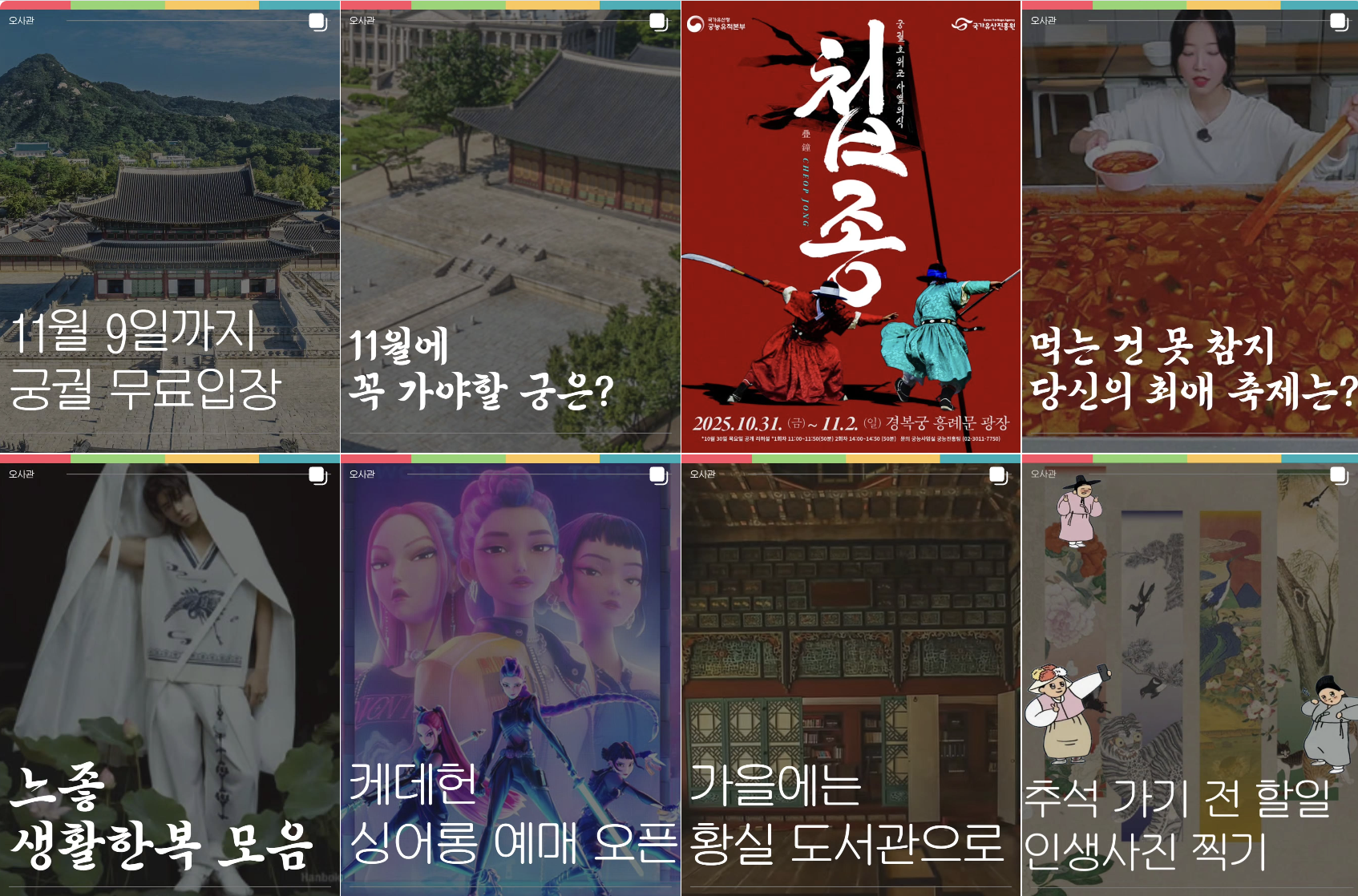Image resolution: width=1358 pixels, height=896 pixels.
Task: Open the red 첩종 Gyeongbokgung event poster post
Action: pyautogui.click(x=851, y=227)
